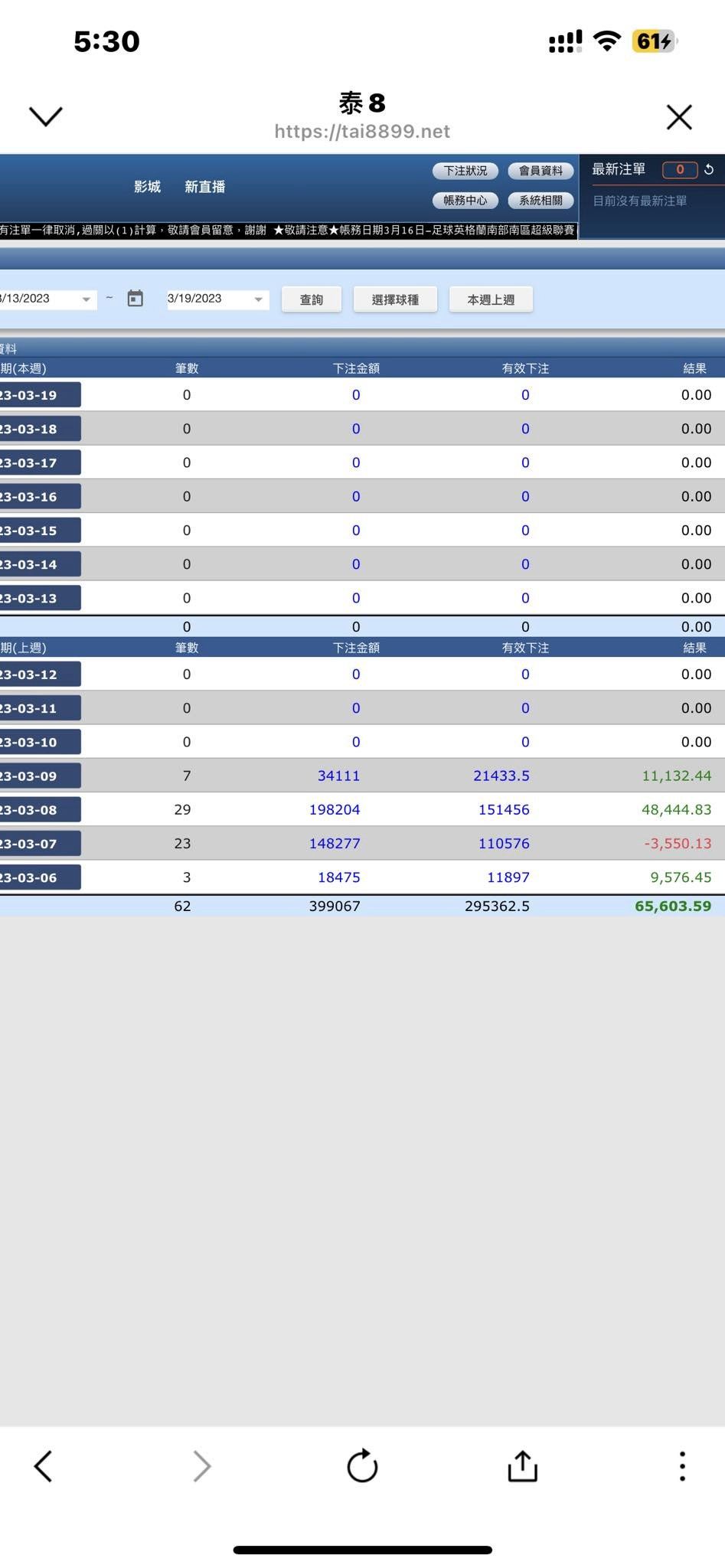
Task: Tap 查詢 to run the query
Action: [x=312, y=299]
